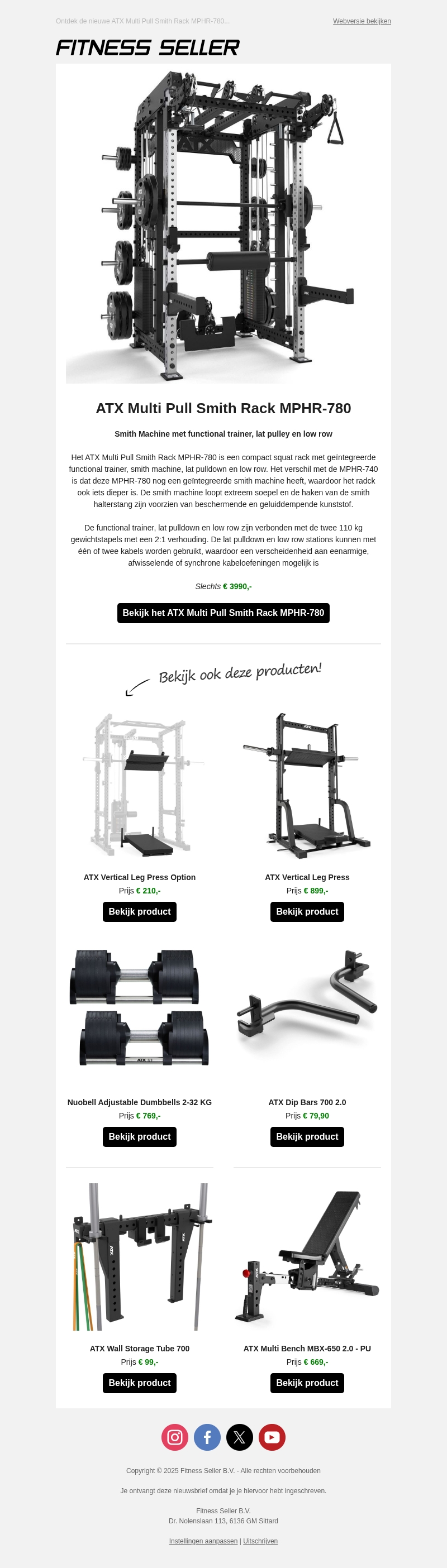The width and height of the screenshot is (447, 1568).
Task: Visit the Facebook page
Action: [x=207, y=1437]
